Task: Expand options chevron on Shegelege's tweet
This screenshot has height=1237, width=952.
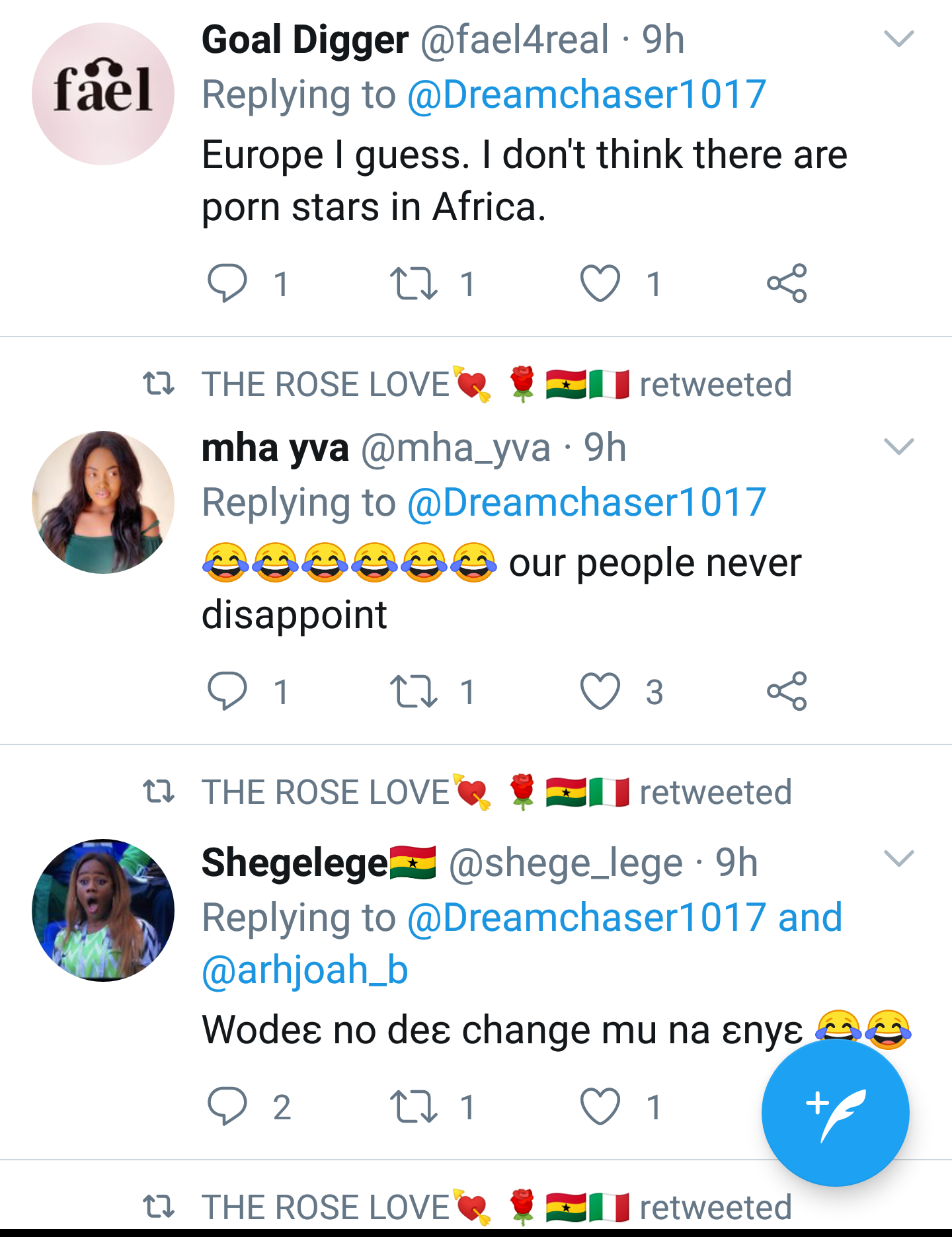Action: pos(898,858)
